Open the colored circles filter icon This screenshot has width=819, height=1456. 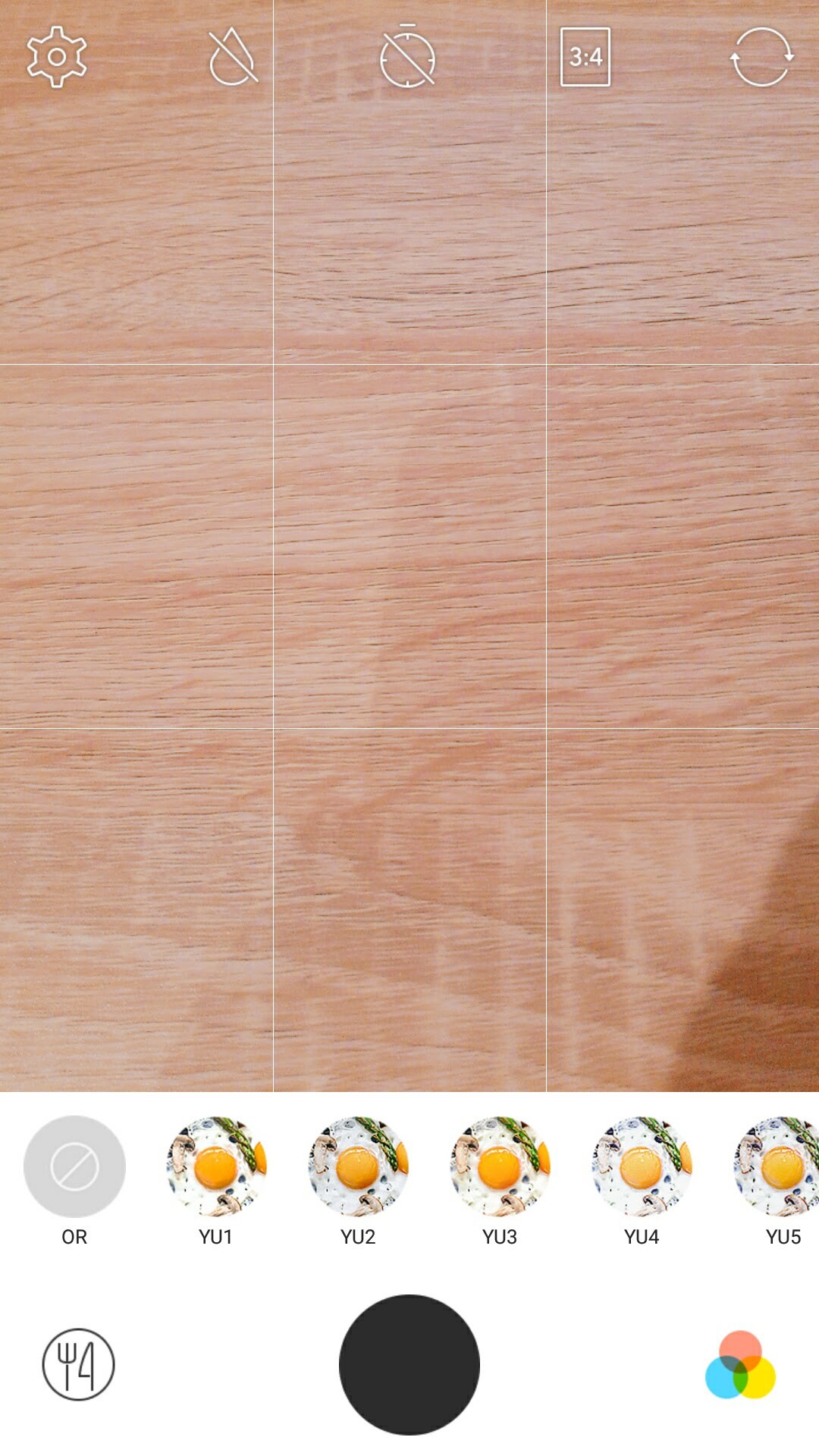point(740,1366)
